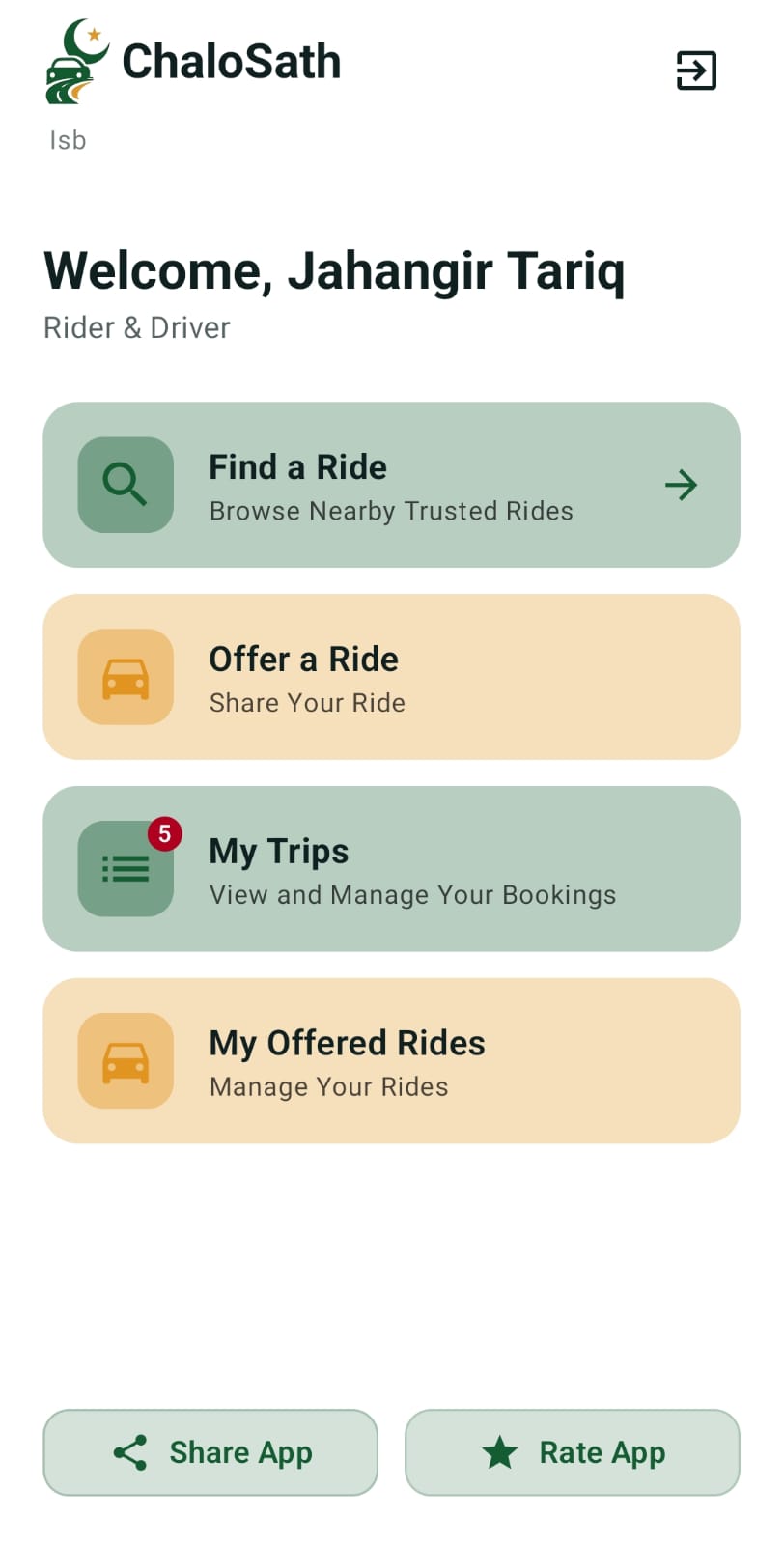Open the Find a Ride card
The height and width of the screenshot is (1545, 784).
(x=391, y=485)
